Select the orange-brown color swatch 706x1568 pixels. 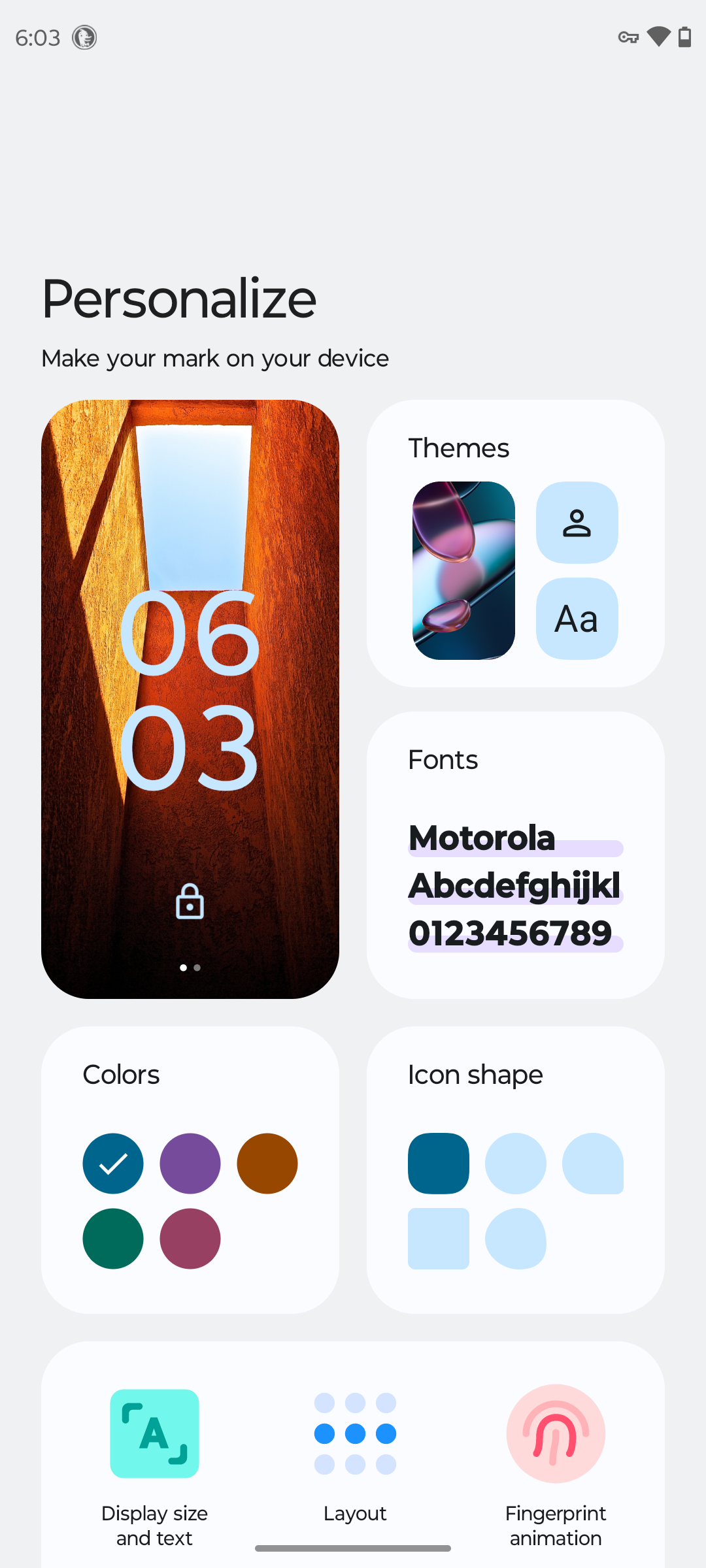(267, 1164)
